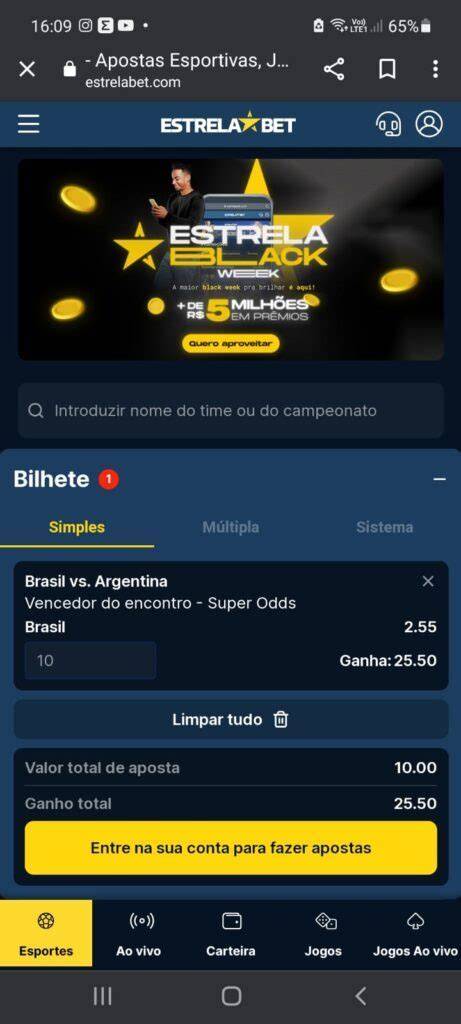Remove the Brasil vs. Argentina bet
The height and width of the screenshot is (1024, 461).
pyautogui.click(x=428, y=581)
